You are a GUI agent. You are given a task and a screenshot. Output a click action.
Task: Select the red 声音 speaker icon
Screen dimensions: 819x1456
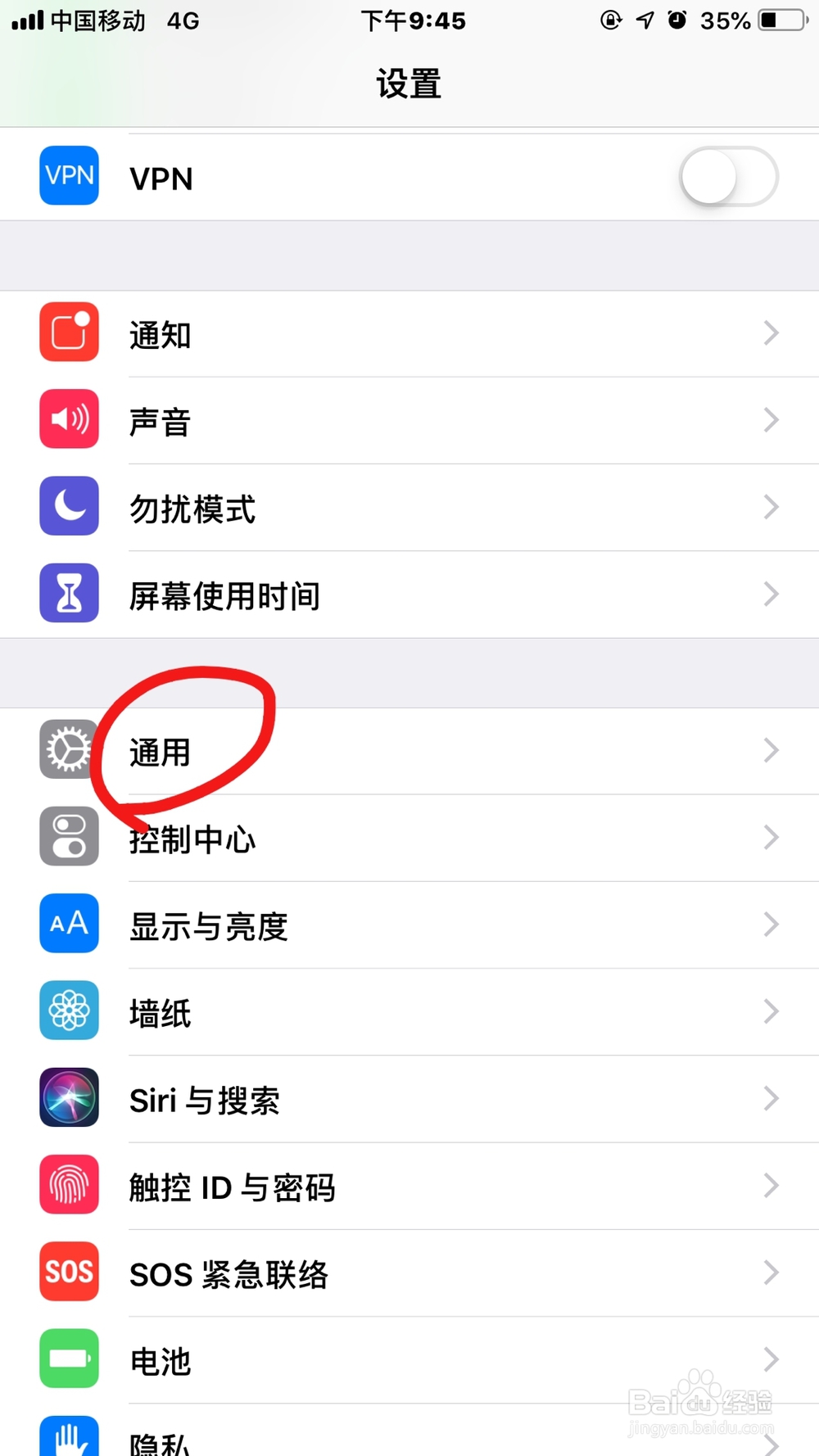pos(69,419)
